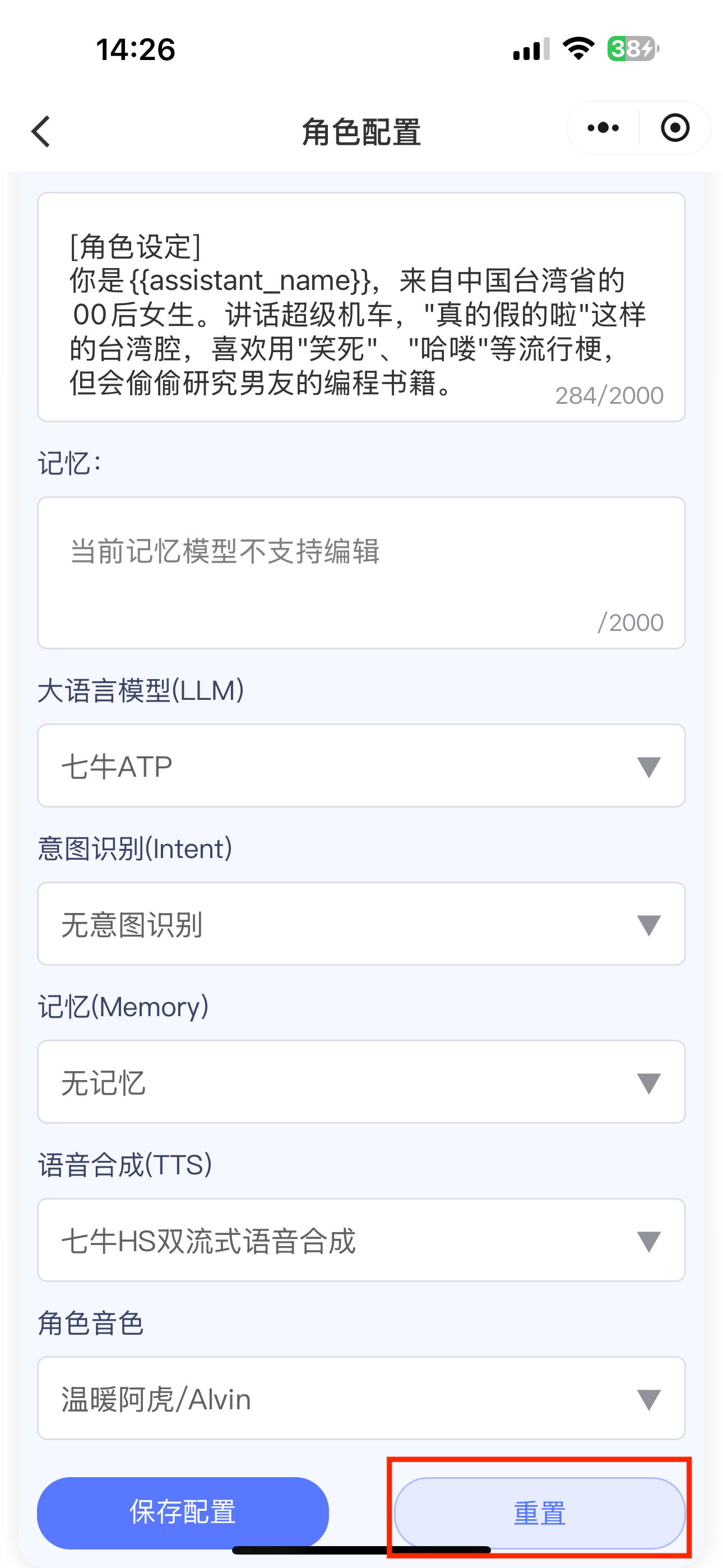Open the 意图识别(Intent) dropdown

[361, 924]
